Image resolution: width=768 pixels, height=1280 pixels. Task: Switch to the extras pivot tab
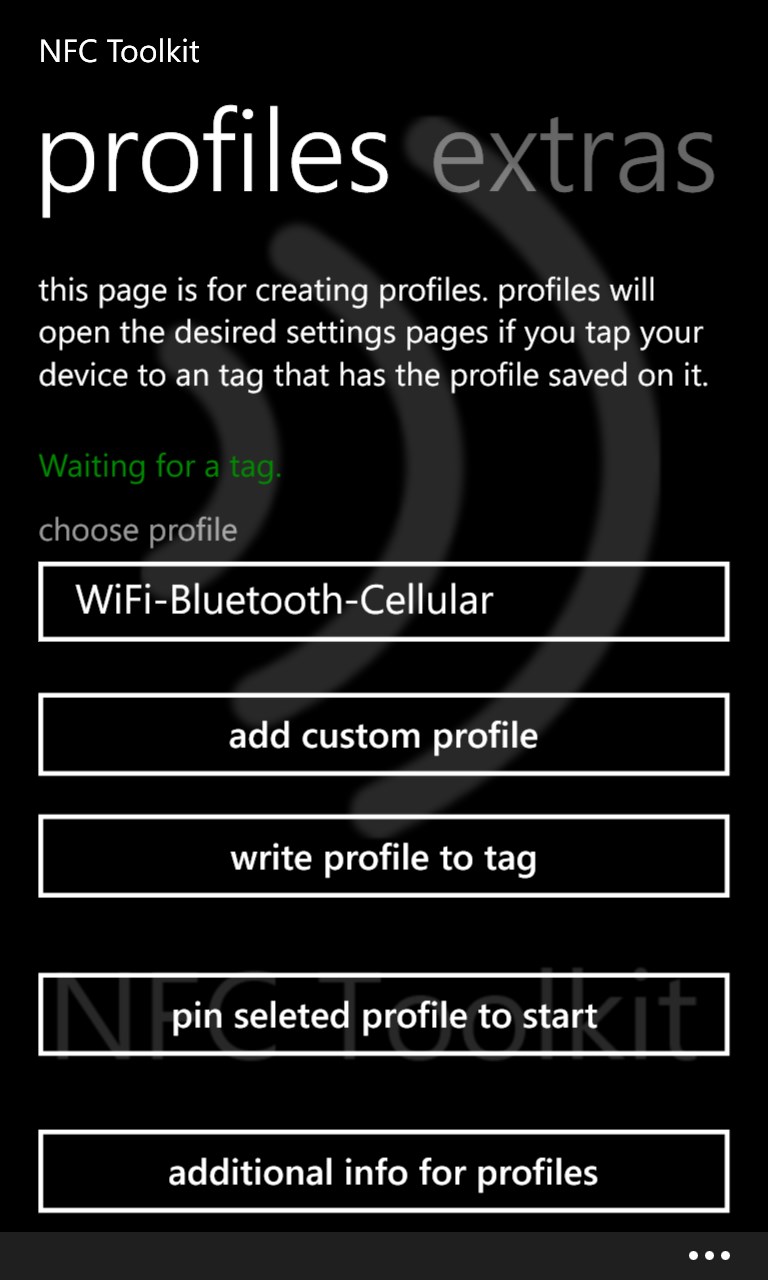pos(573,160)
